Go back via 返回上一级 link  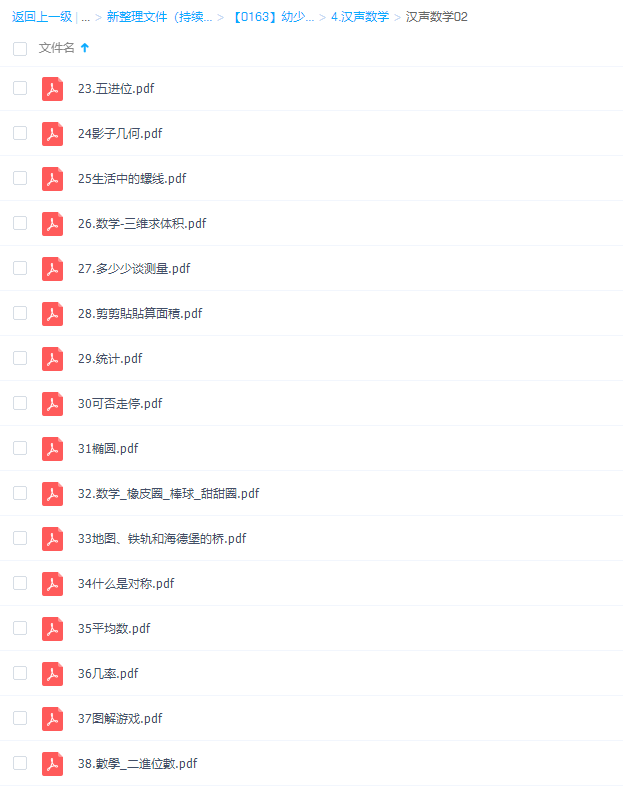(x=41, y=17)
